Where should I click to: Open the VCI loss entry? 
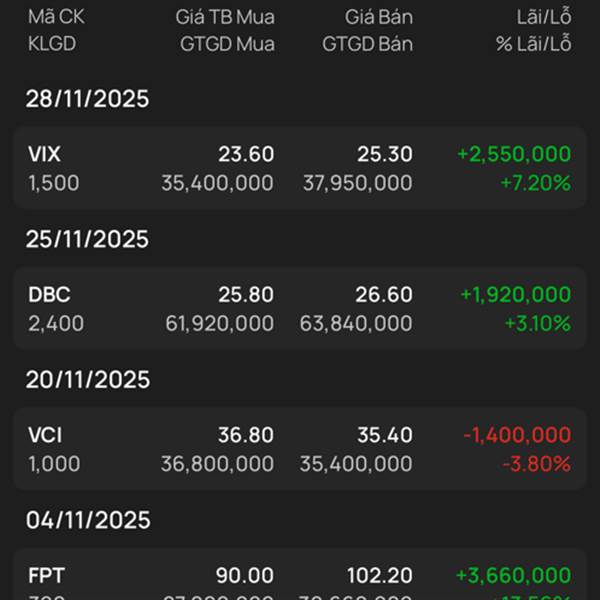coord(300,449)
